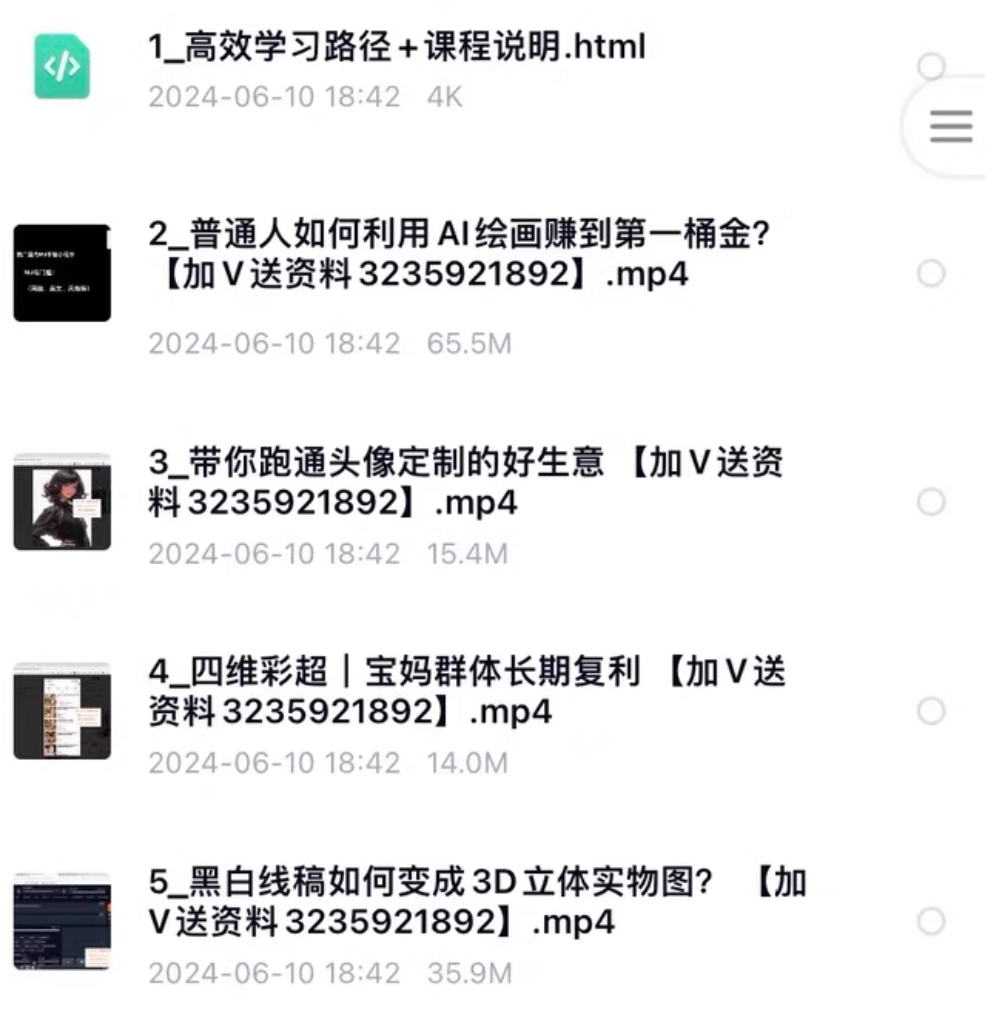Open video 2_普通人如何利用AI绘画赚到第一桶金
The image size is (997, 1015).
[x=465, y=254]
